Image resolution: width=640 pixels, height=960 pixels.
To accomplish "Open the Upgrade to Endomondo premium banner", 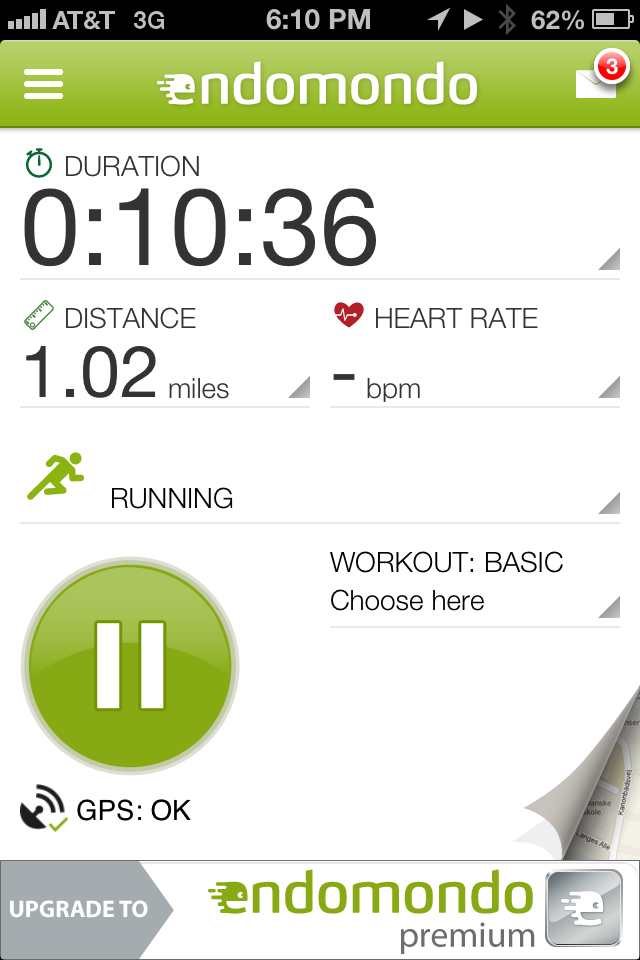I will pyautogui.click(x=320, y=908).
